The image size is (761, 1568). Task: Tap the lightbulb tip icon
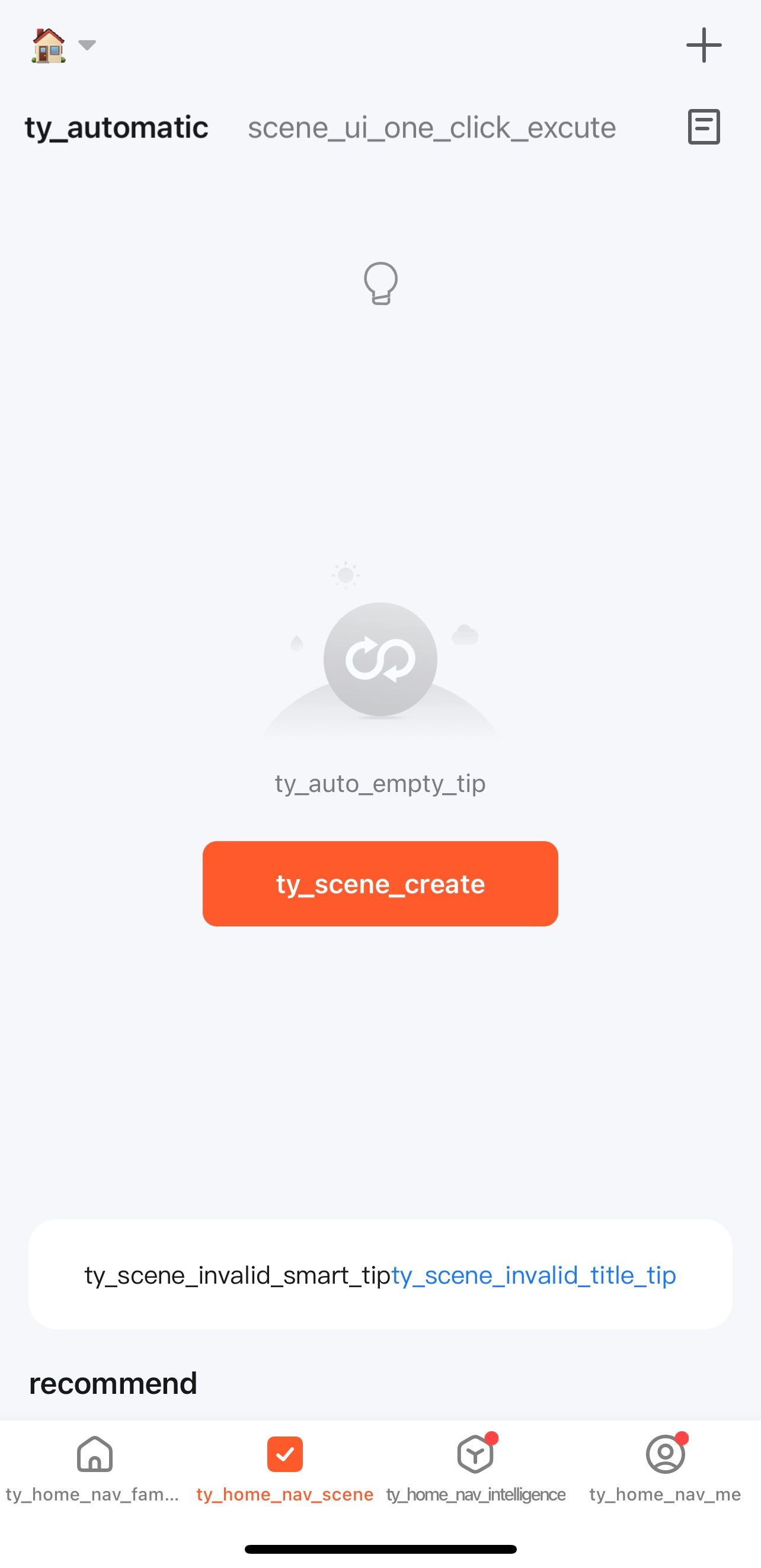pos(380,283)
